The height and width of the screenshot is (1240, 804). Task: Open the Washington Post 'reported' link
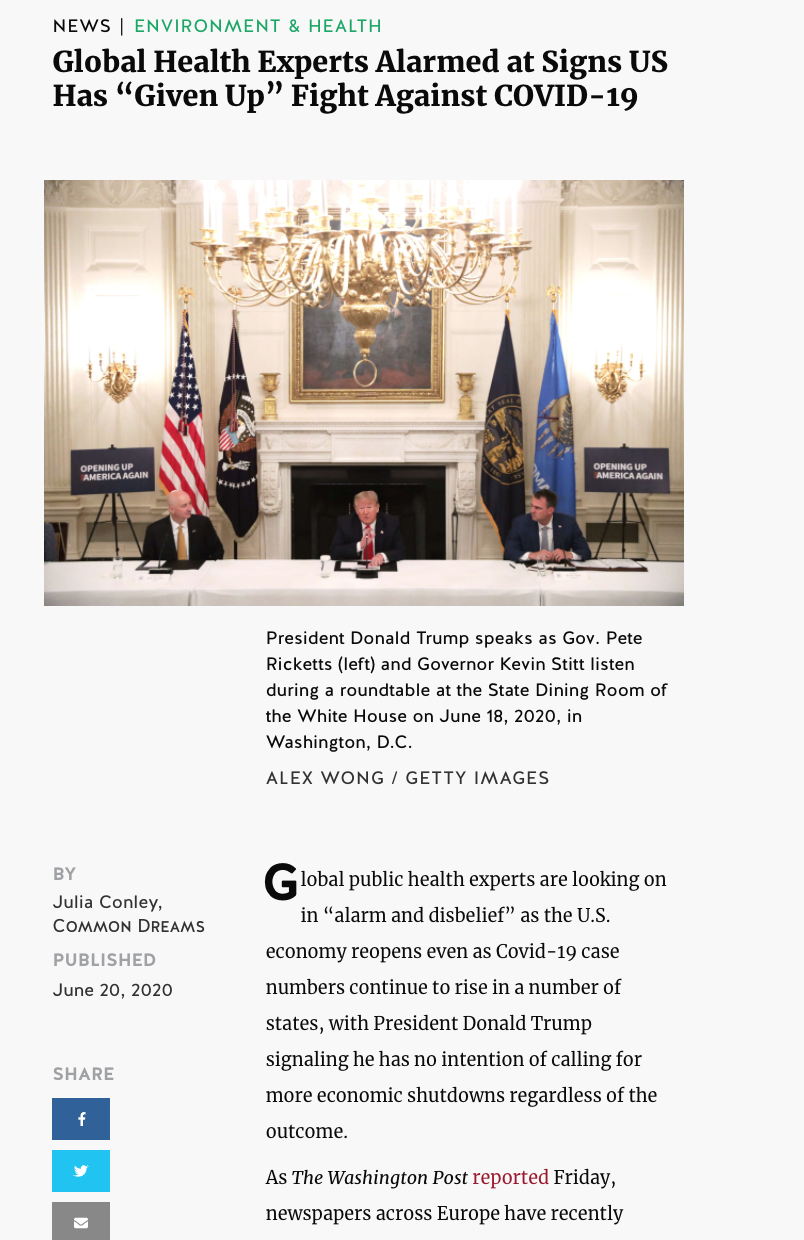click(510, 1177)
